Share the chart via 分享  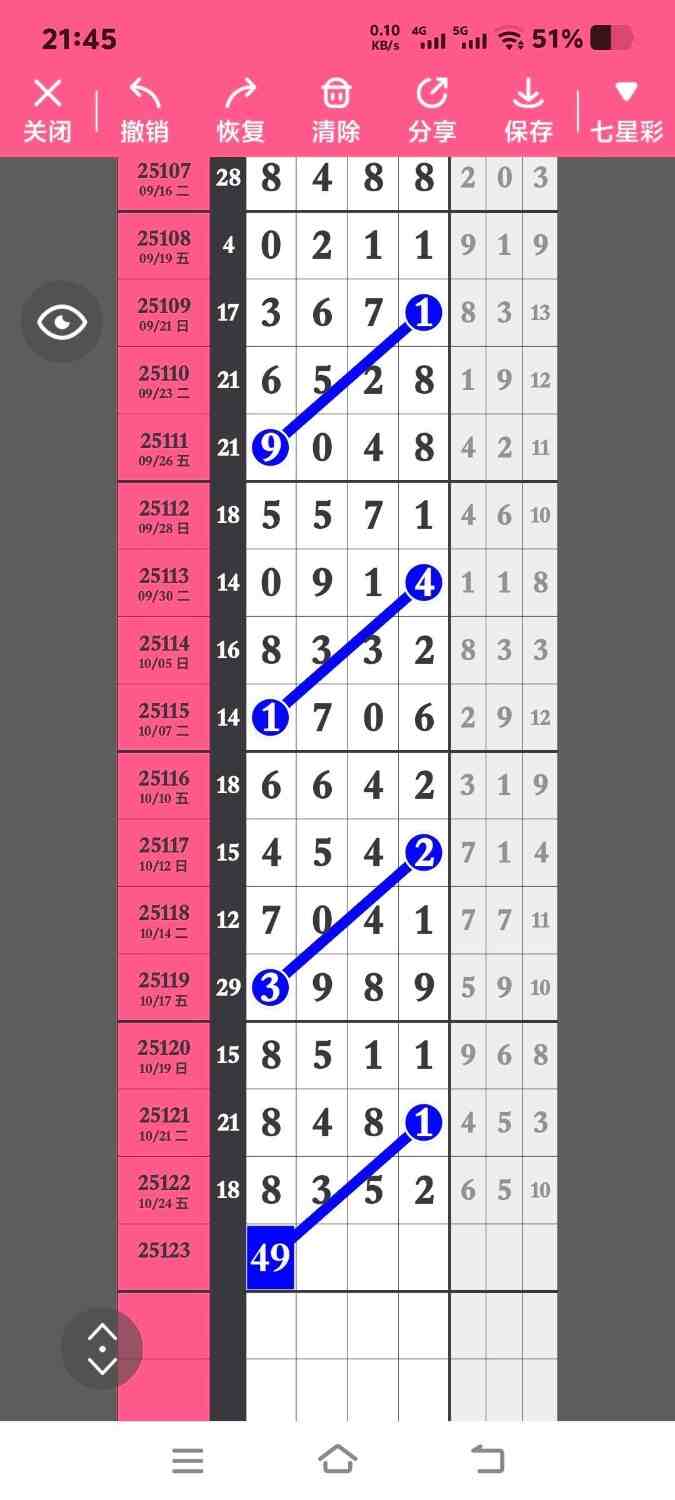click(x=432, y=110)
